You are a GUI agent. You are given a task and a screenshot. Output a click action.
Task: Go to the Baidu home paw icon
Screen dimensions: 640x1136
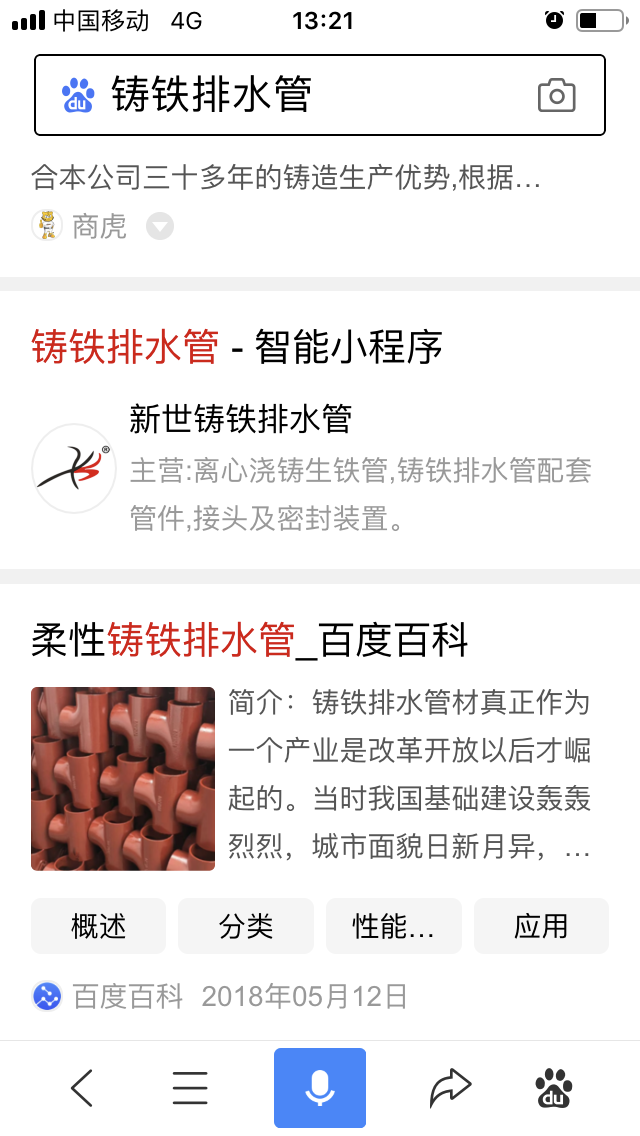click(554, 1088)
